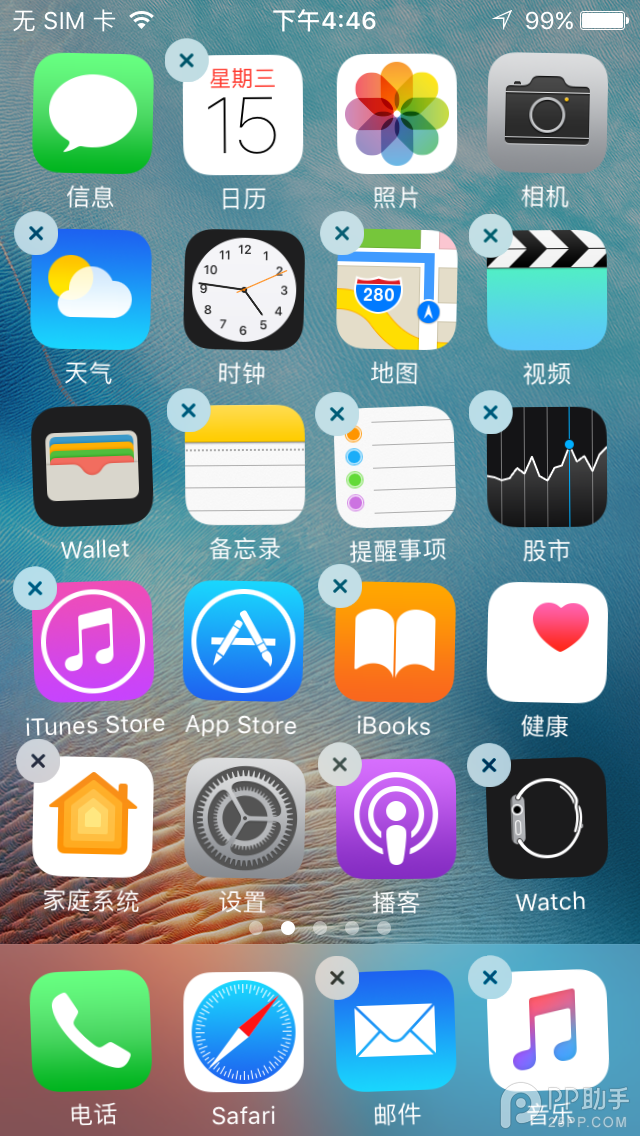Viewport: 640px width, 1136px height.
Task: Tap the Clock app icon
Action: coord(244,290)
